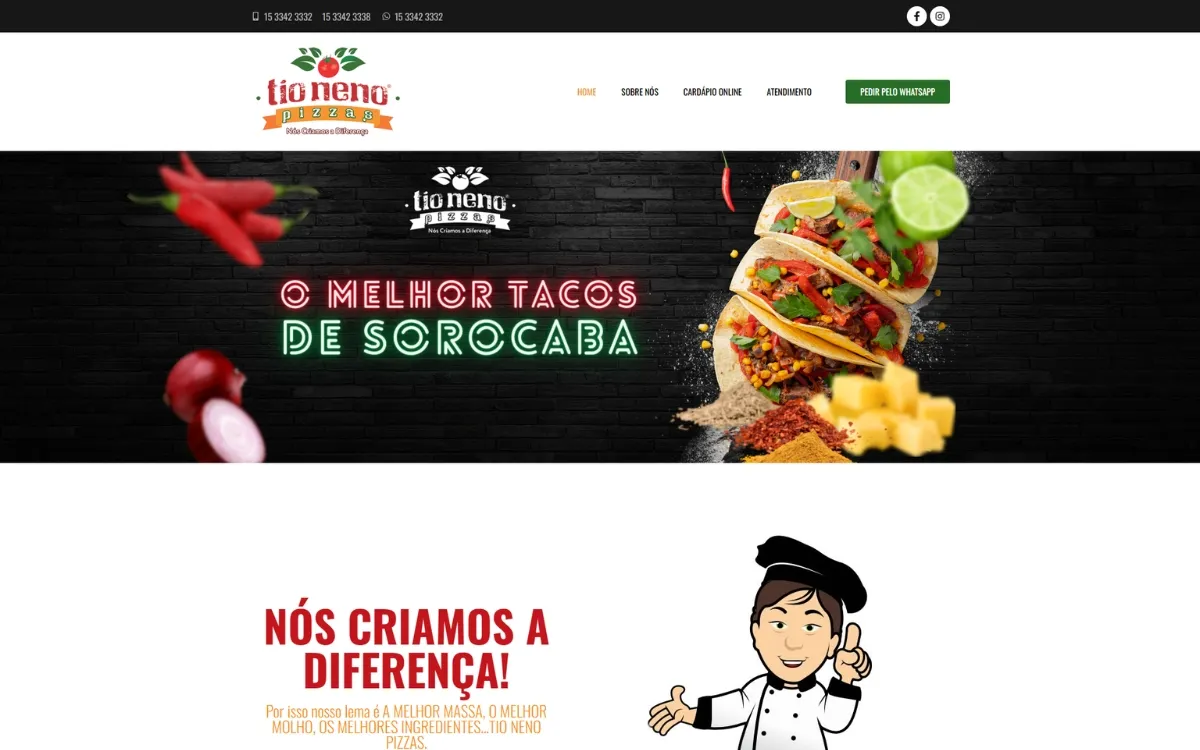Call the phone number 15 3342 3338
The width and height of the screenshot is (1200, 750).
pos(346,17)
